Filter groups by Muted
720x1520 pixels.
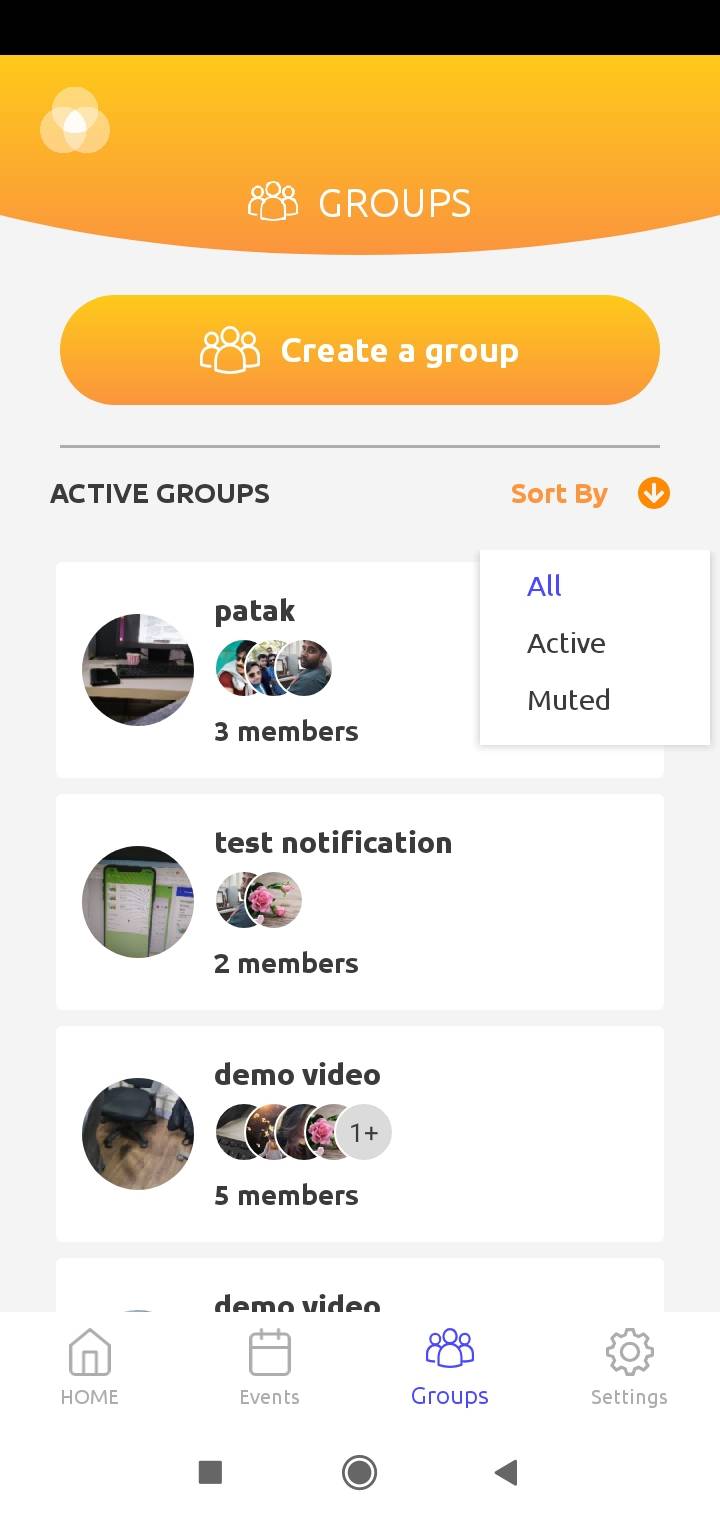point(568,700)
